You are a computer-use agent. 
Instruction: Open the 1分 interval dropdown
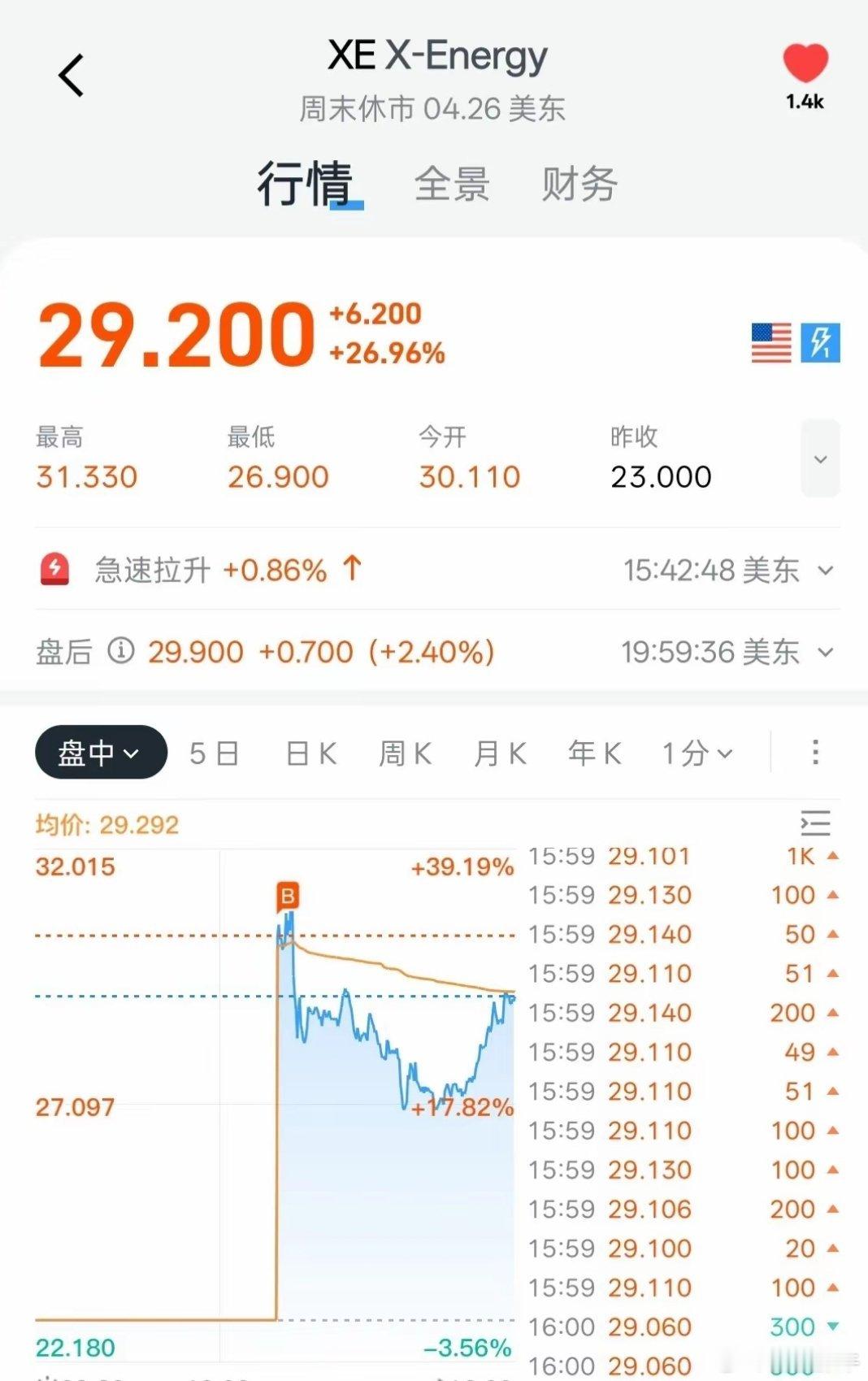click(697, 753)
